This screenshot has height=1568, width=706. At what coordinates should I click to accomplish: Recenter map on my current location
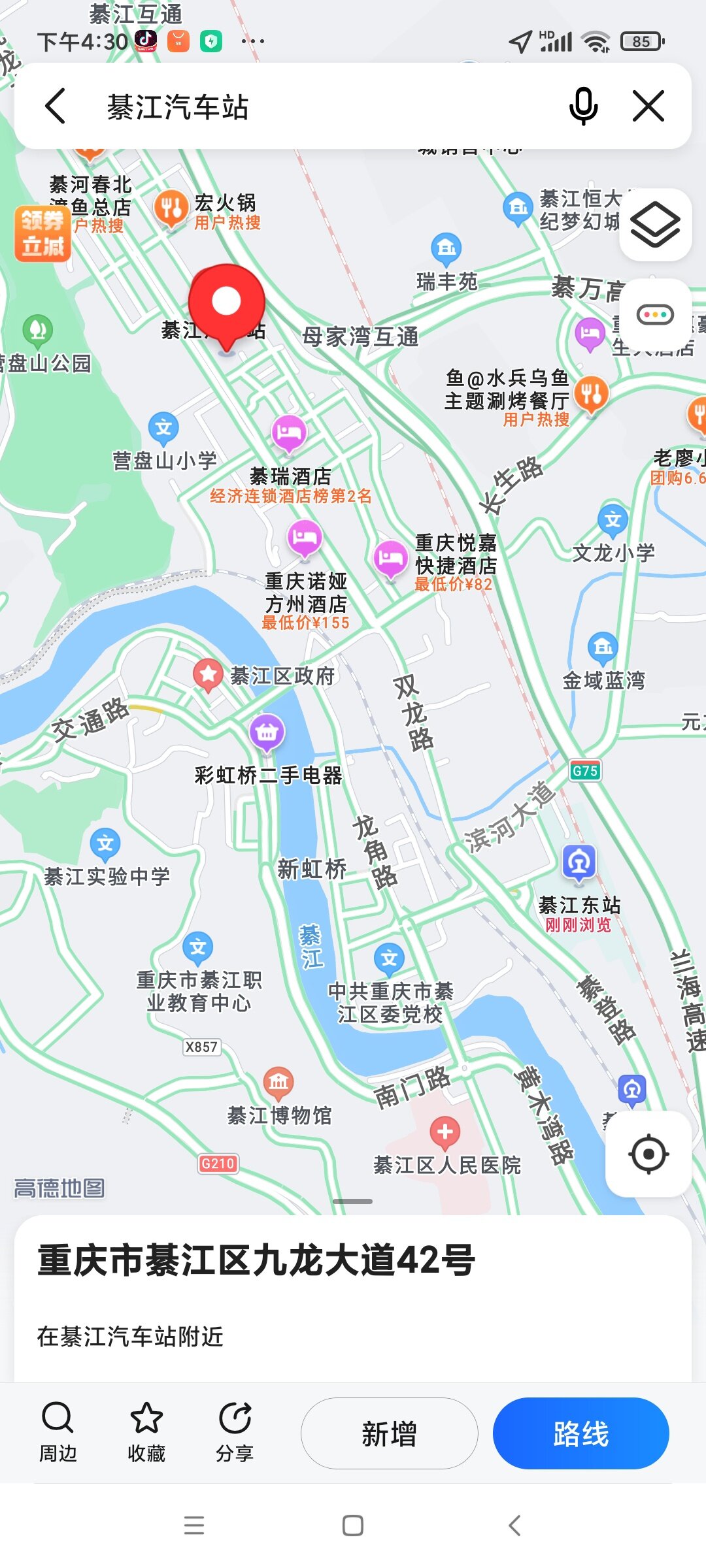[x=648, y=1154]
